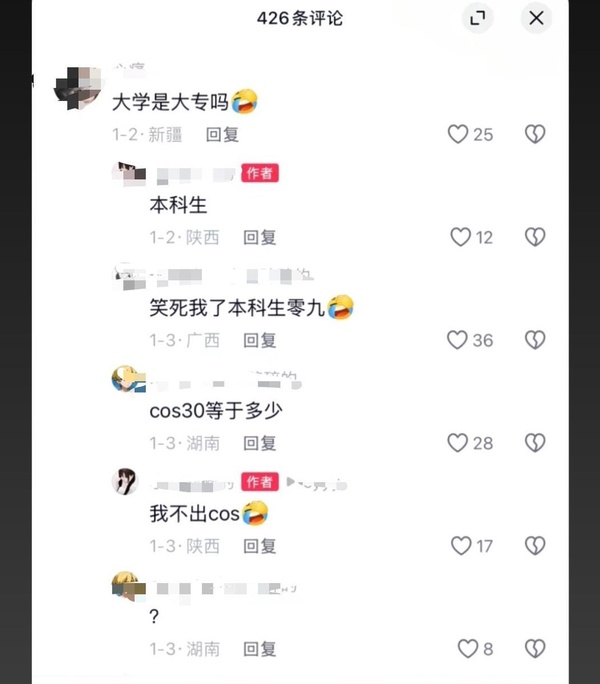Screen dimensions: 600x684
Task: Close the comments panel
Action: 537,18
